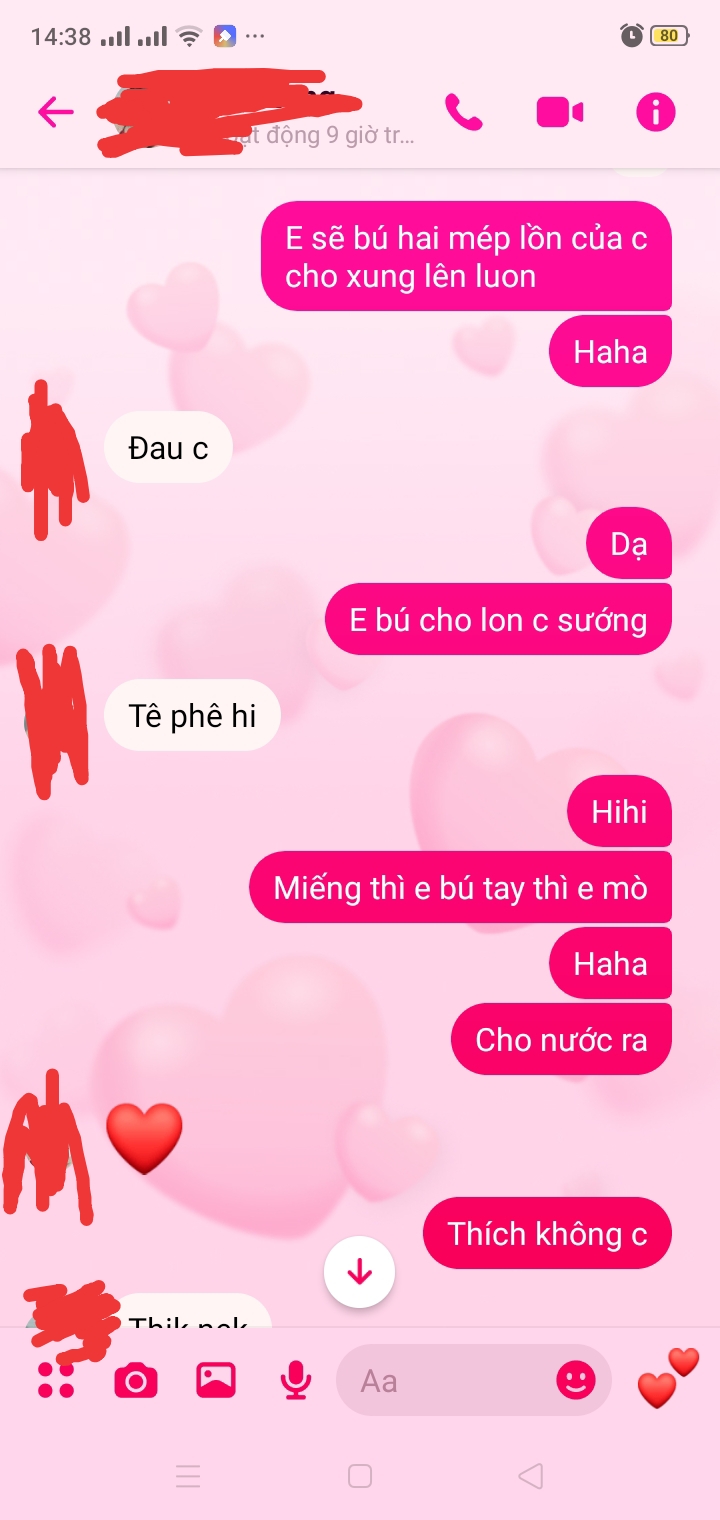The height and width of the screenshot is (1520, 720).
Task: Tap the Aa message input field
Action: (x=445, y=1381)
